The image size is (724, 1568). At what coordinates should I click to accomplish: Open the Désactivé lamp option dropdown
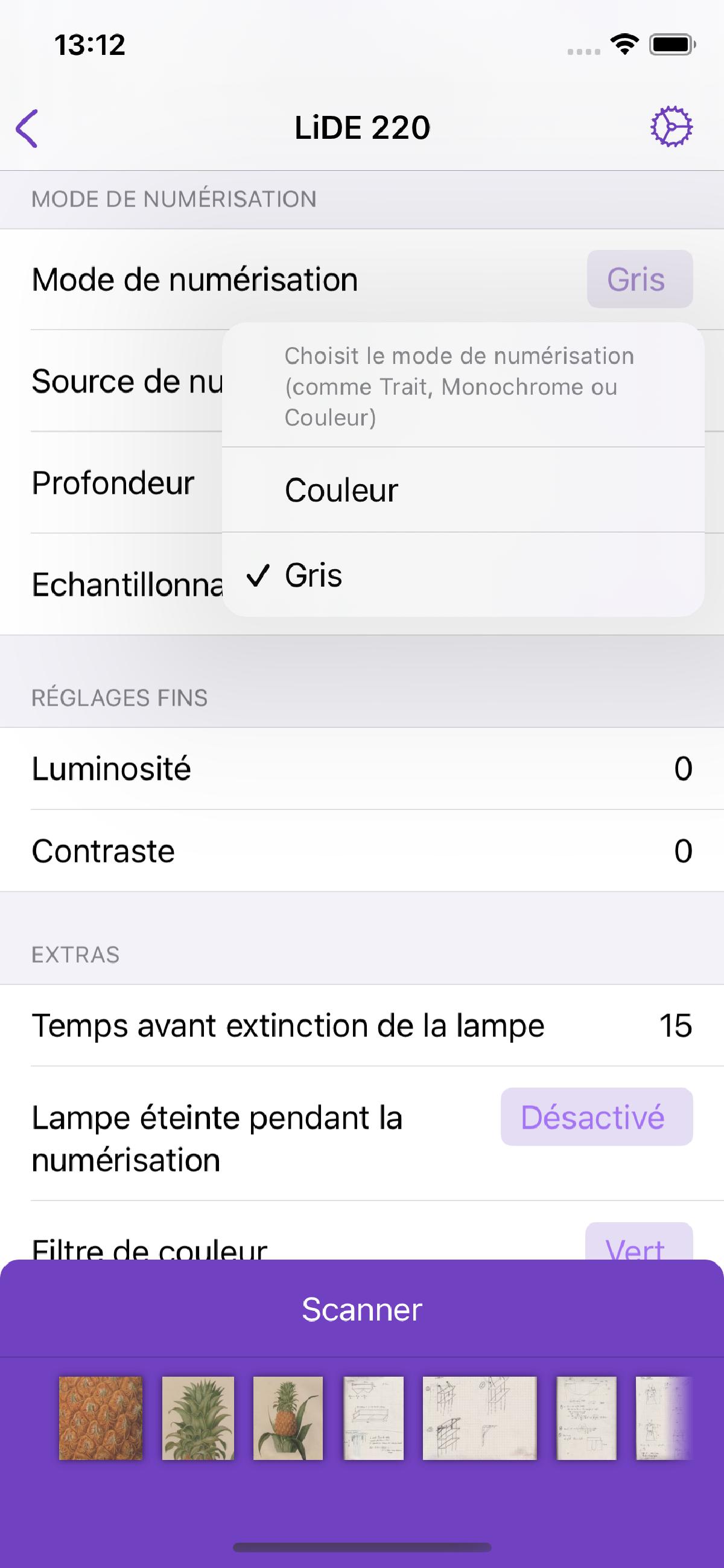point(596,1117)
